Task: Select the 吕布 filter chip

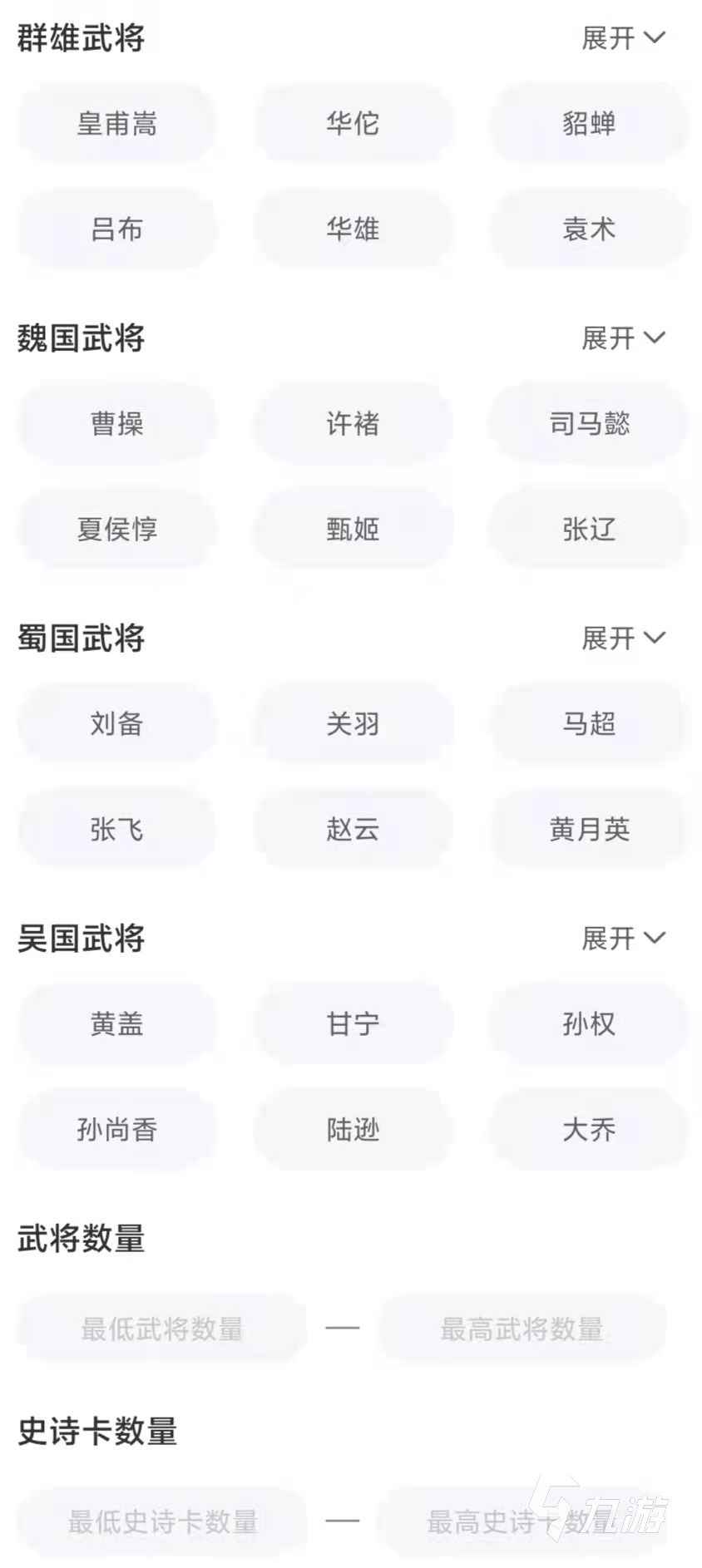Action: pos(117,229)
